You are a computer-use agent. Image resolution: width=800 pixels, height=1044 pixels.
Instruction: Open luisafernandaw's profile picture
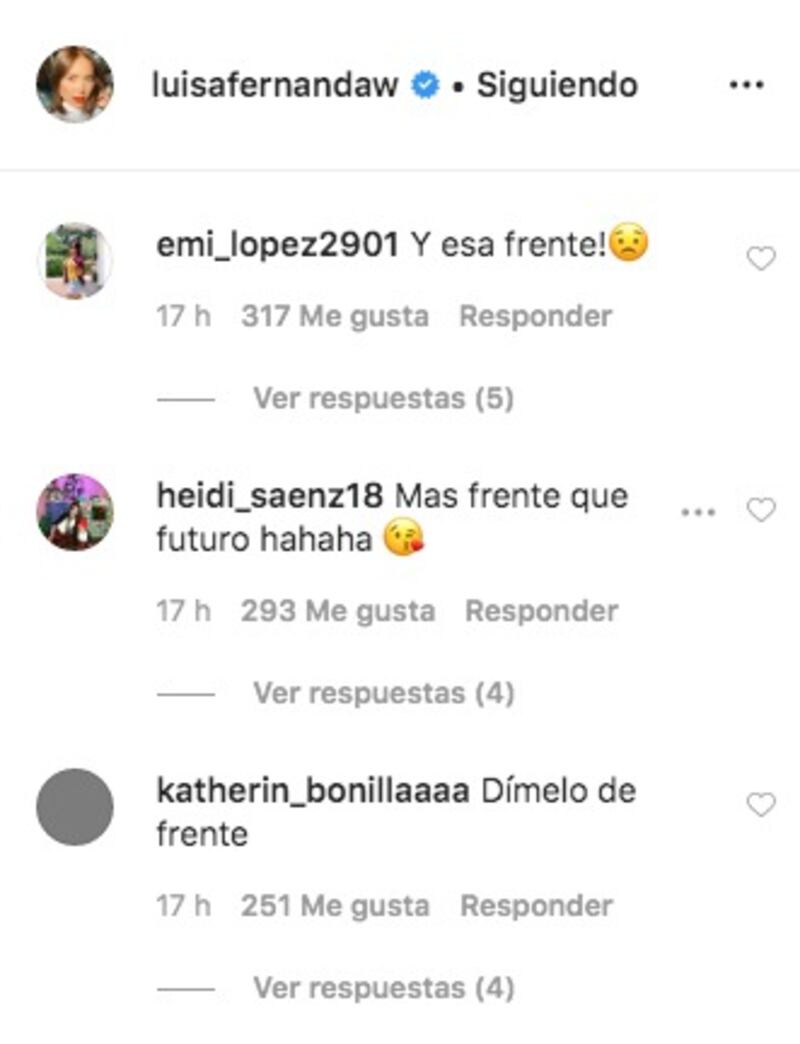point(75,85)
